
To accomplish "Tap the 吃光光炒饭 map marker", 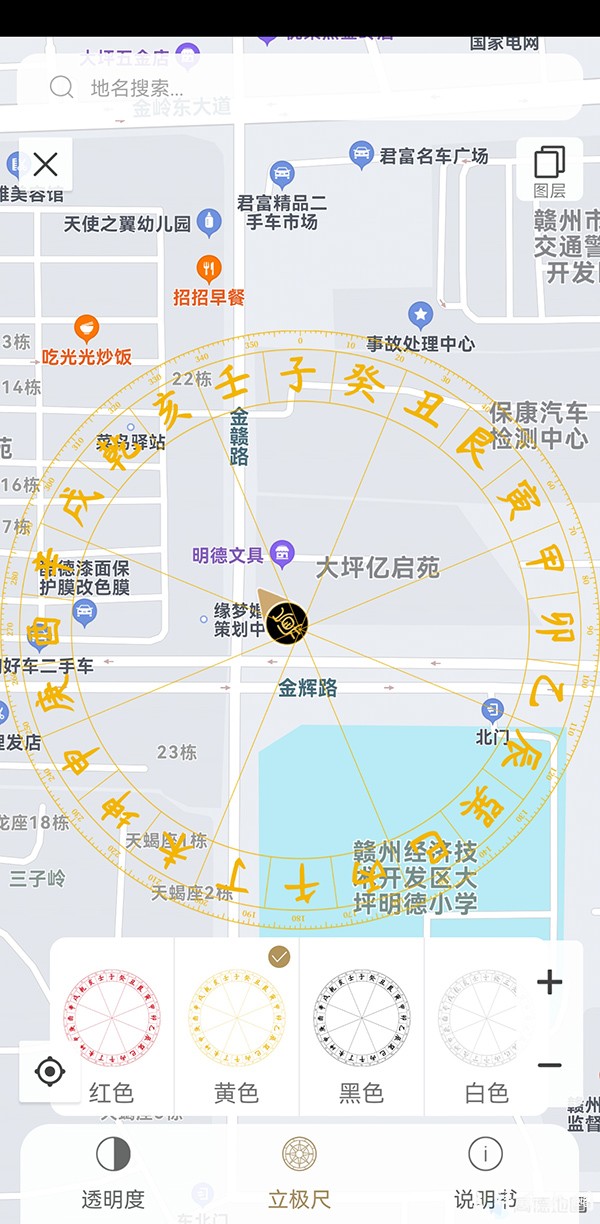I will click(87, 328).
